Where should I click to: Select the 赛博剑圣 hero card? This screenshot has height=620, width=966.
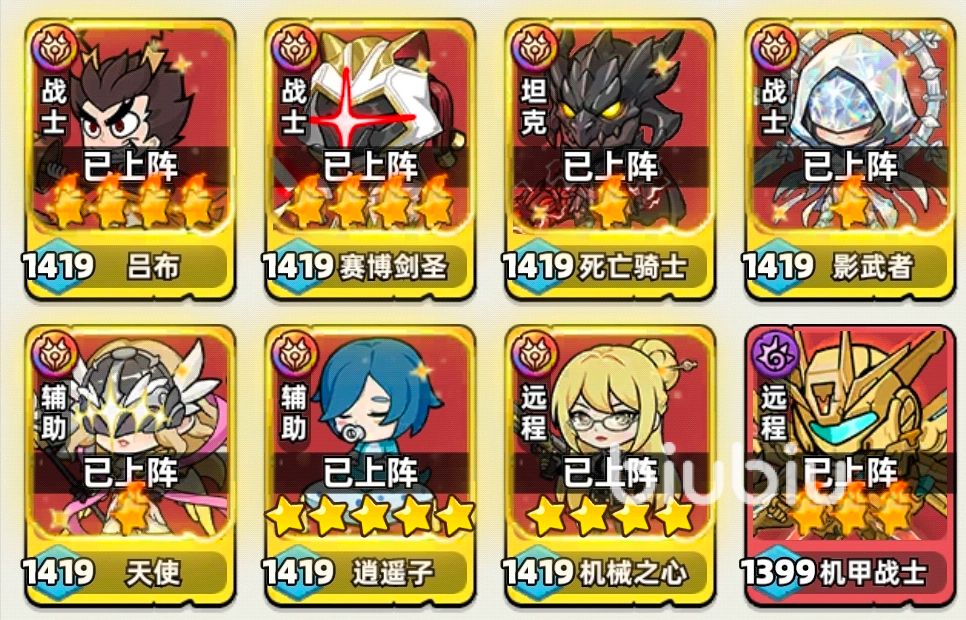(x=370, y=160)
